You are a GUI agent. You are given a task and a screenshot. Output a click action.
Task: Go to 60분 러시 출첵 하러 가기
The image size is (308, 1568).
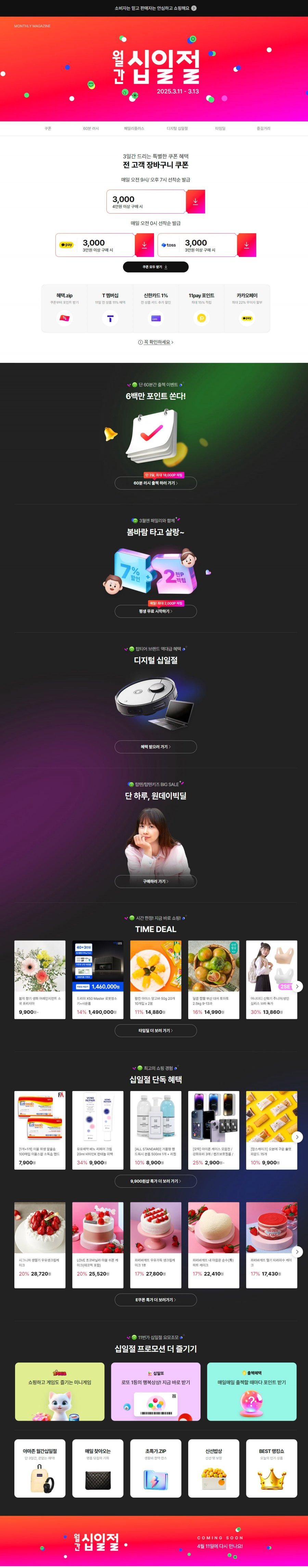(x=155, y=483)
